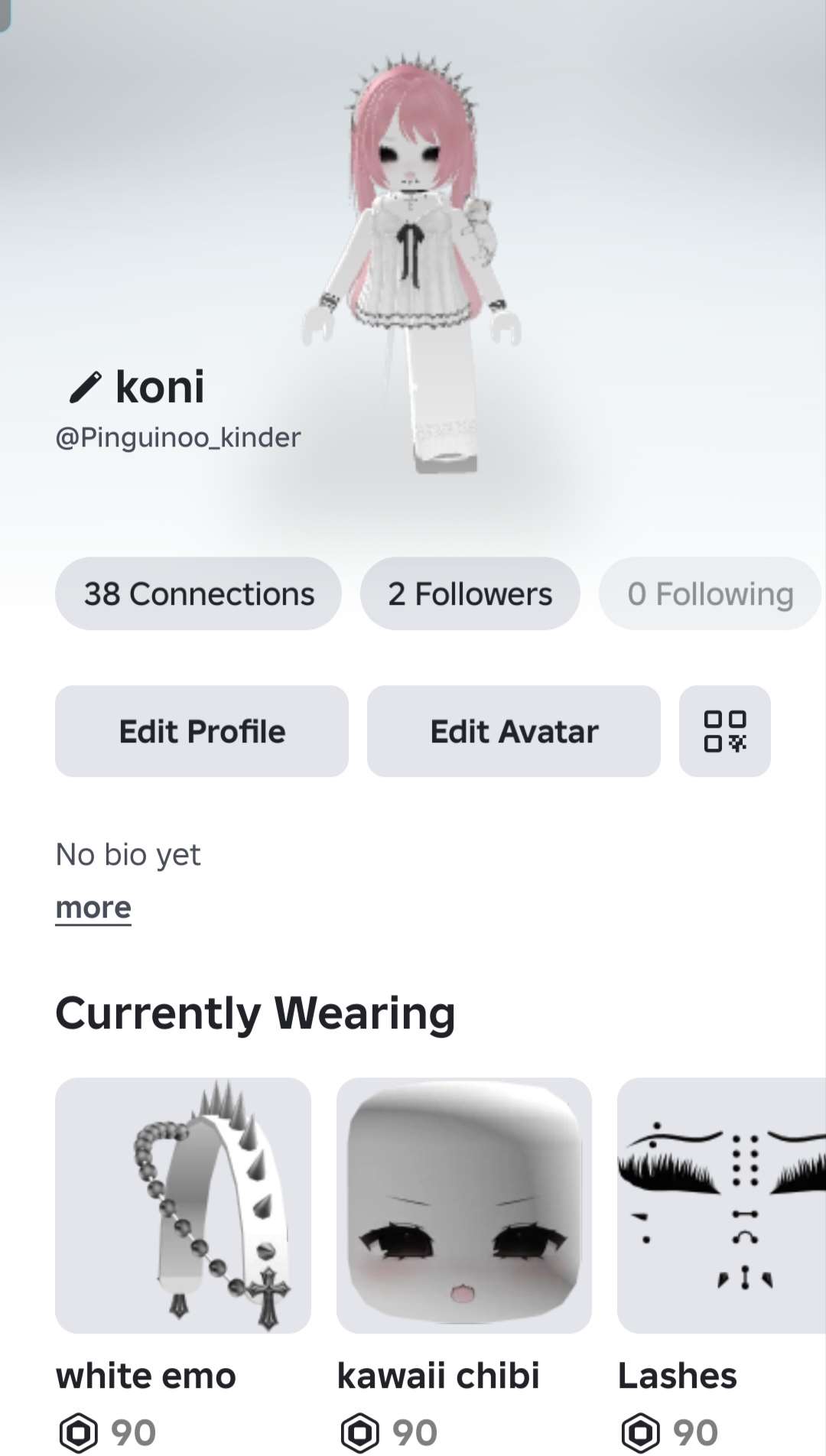Open the 0 Following list
The height and width of the screenshot is (1456, 826).
coord(710,594)
